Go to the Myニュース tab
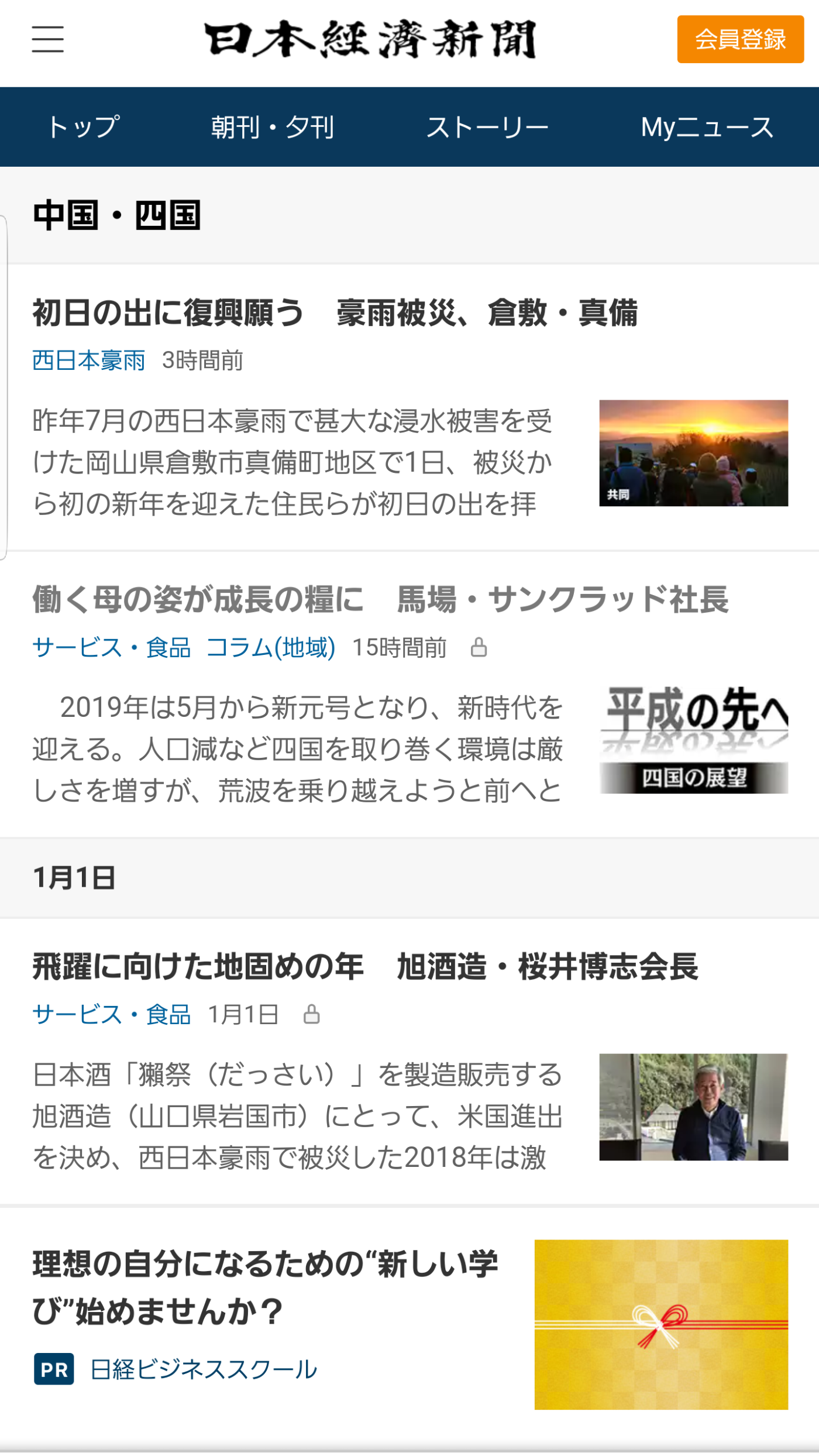Screen dimensions: 819x1456 coord(707,127)
